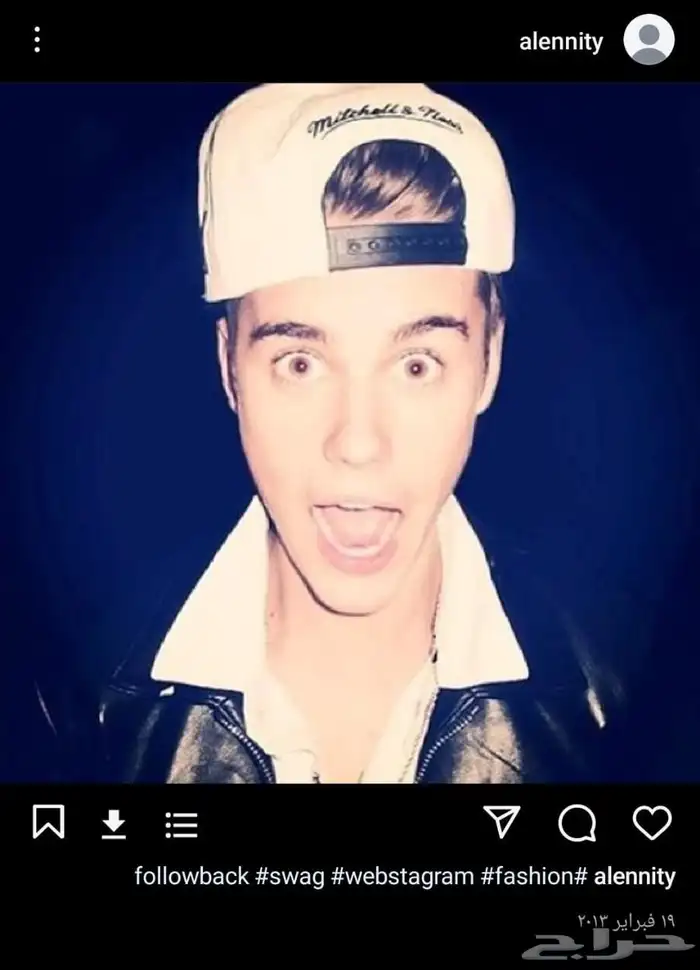Screen dimensions: 700x970
Task: Like the post with the heart icon
Action: point(652,822)
